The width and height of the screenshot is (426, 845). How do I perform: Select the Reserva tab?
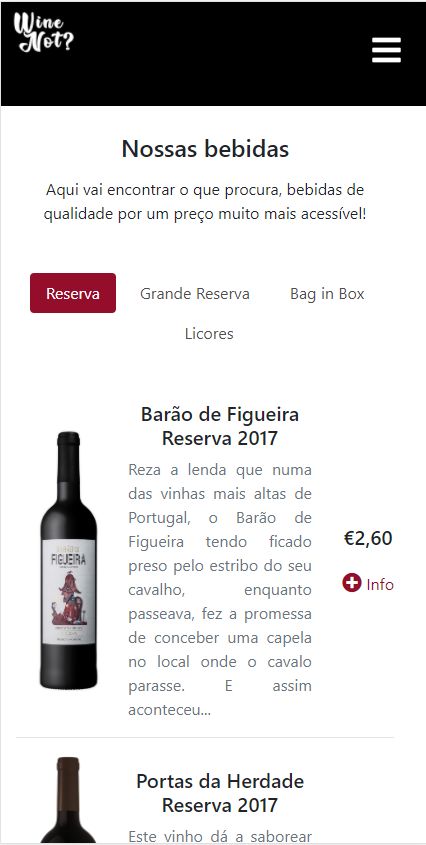[x=73, y=293]
